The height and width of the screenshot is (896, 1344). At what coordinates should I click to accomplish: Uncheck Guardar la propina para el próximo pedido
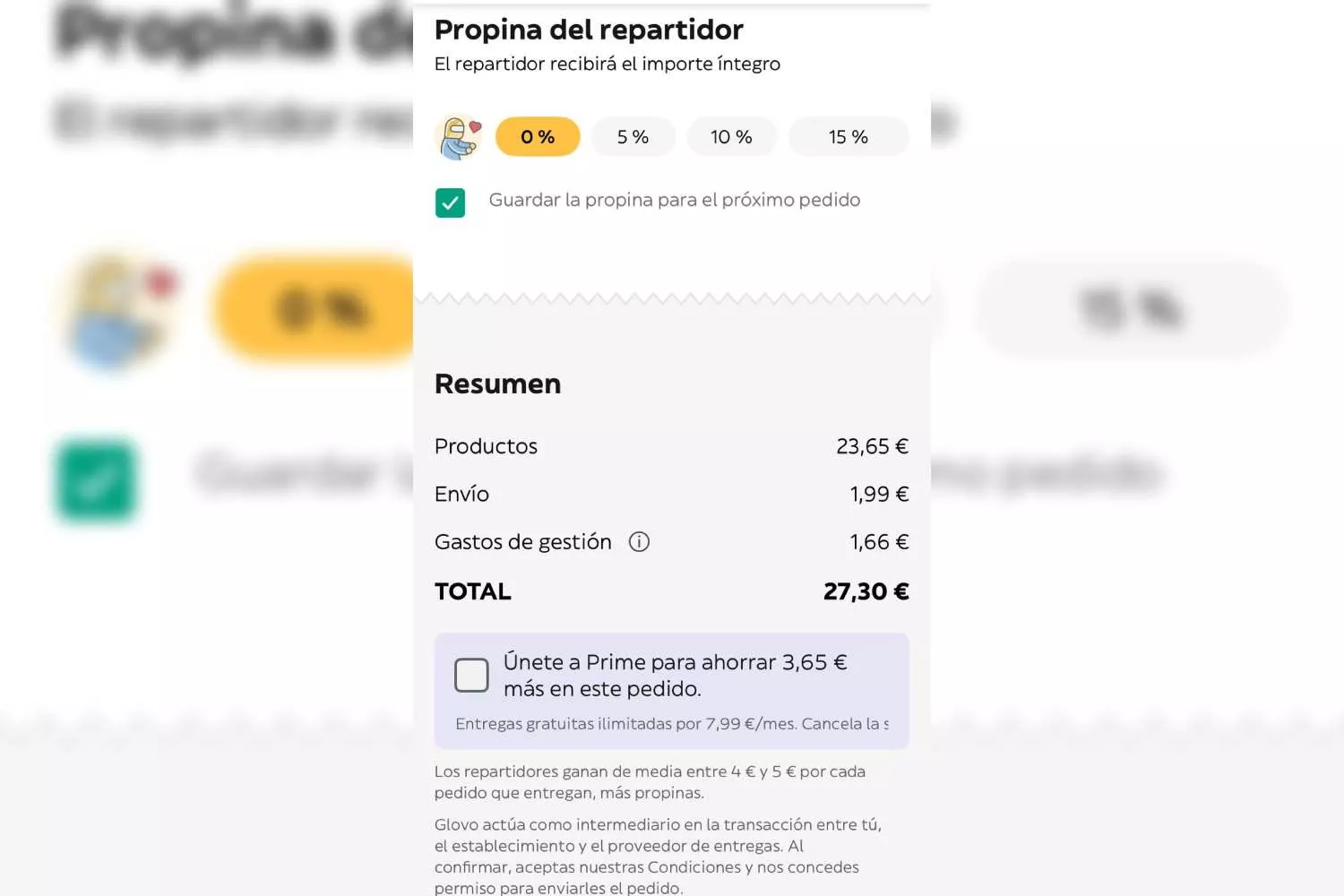450,202
